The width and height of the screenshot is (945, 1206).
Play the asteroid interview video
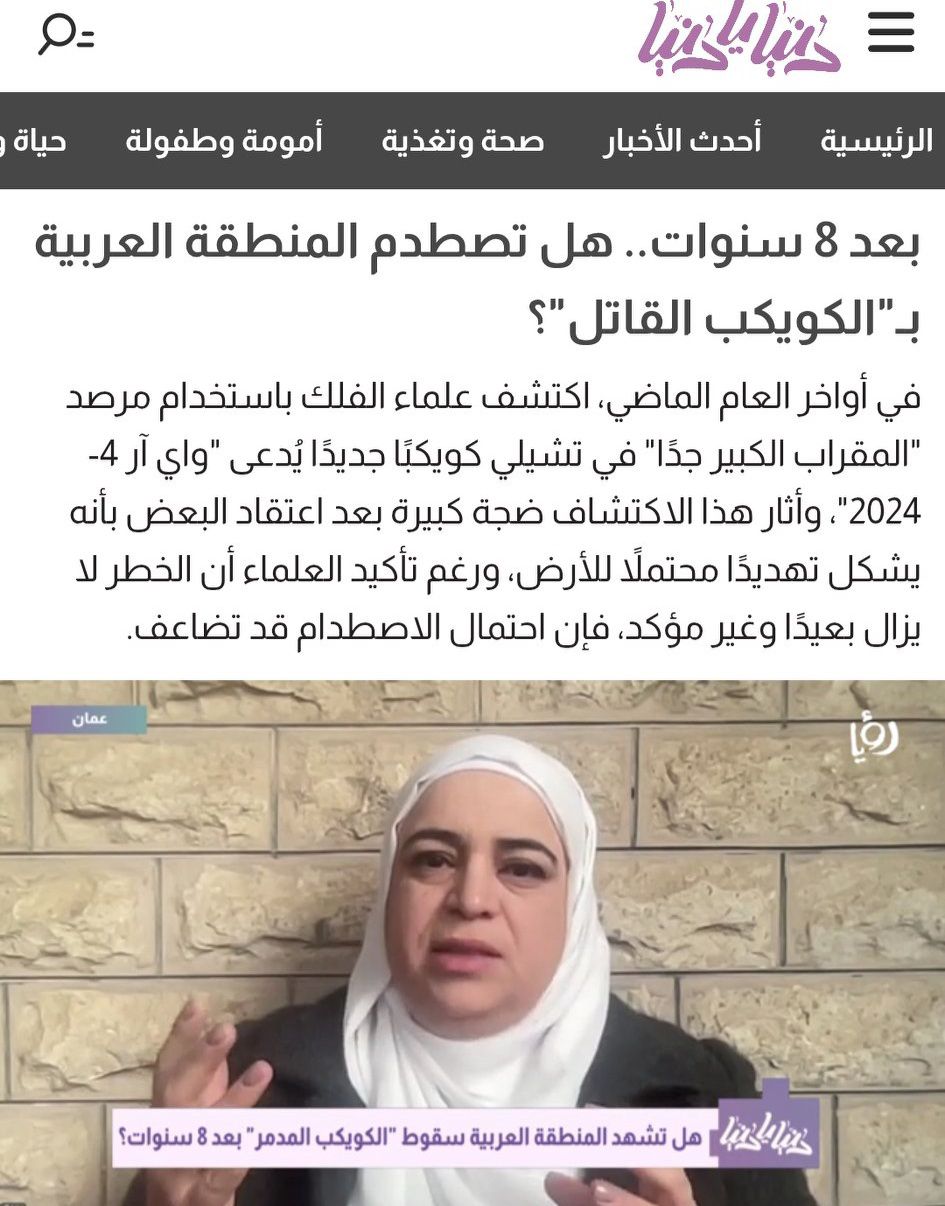coord(472,940)
